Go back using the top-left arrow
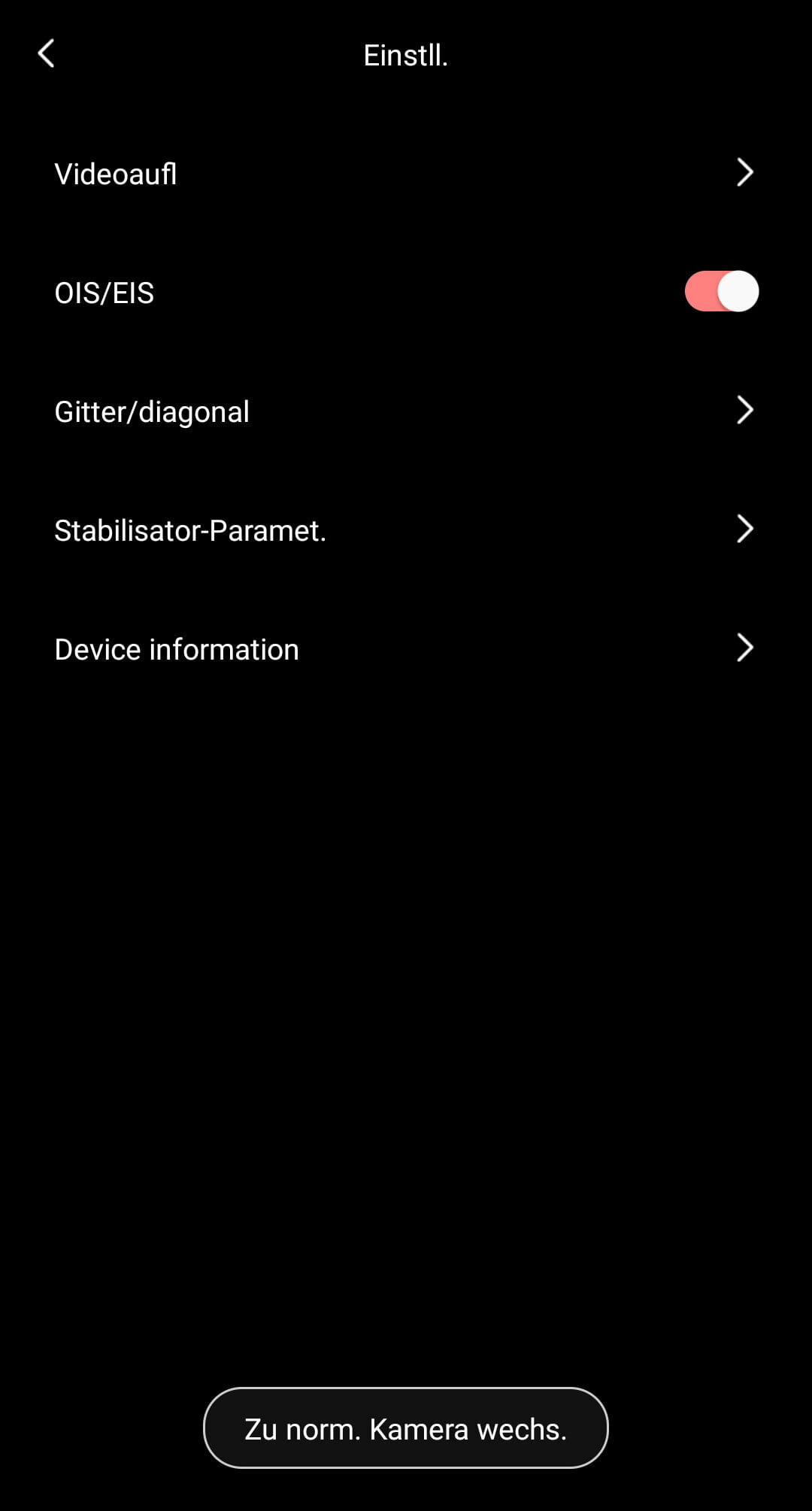This screenshot has width=812, height=1511. pyautogui.click(x=46, y=53)
